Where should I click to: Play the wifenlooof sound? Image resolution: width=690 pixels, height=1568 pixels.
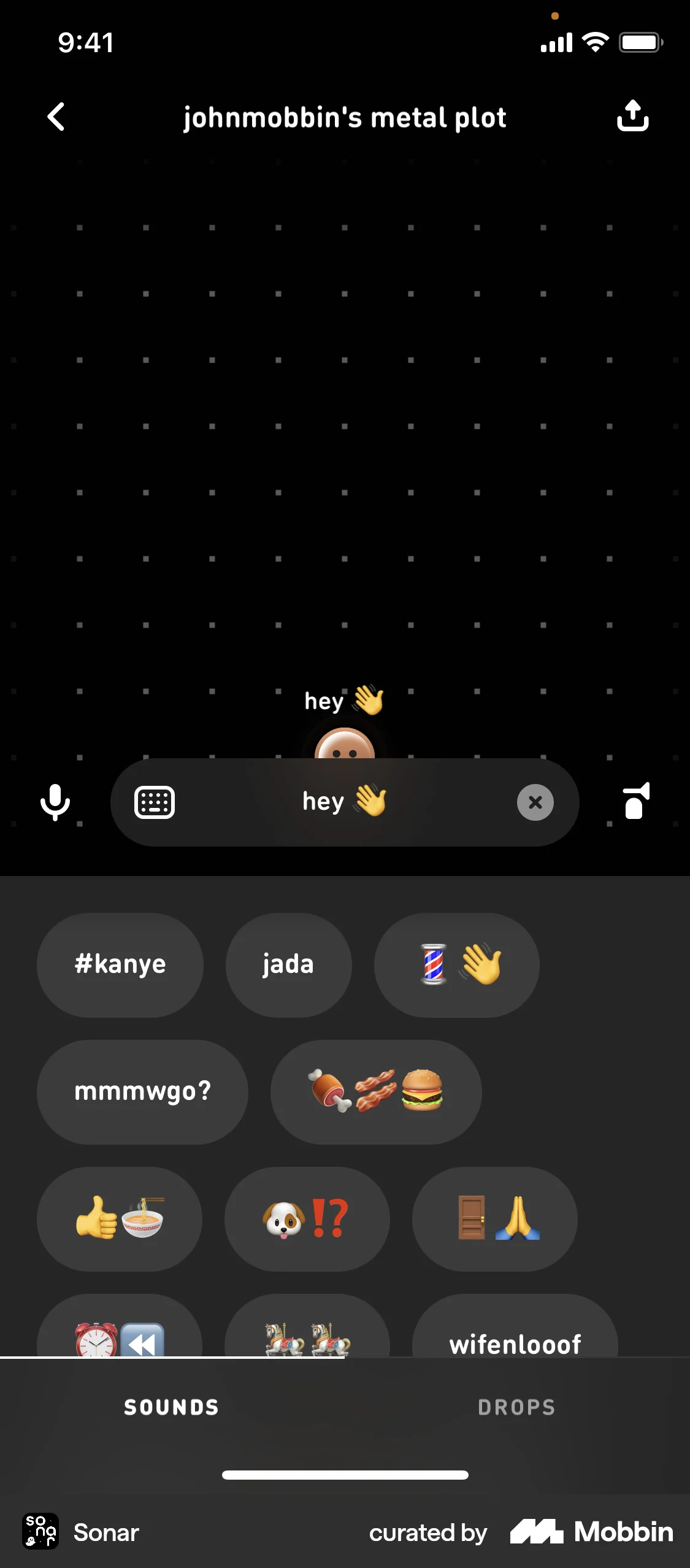[x=515, y=1343]
